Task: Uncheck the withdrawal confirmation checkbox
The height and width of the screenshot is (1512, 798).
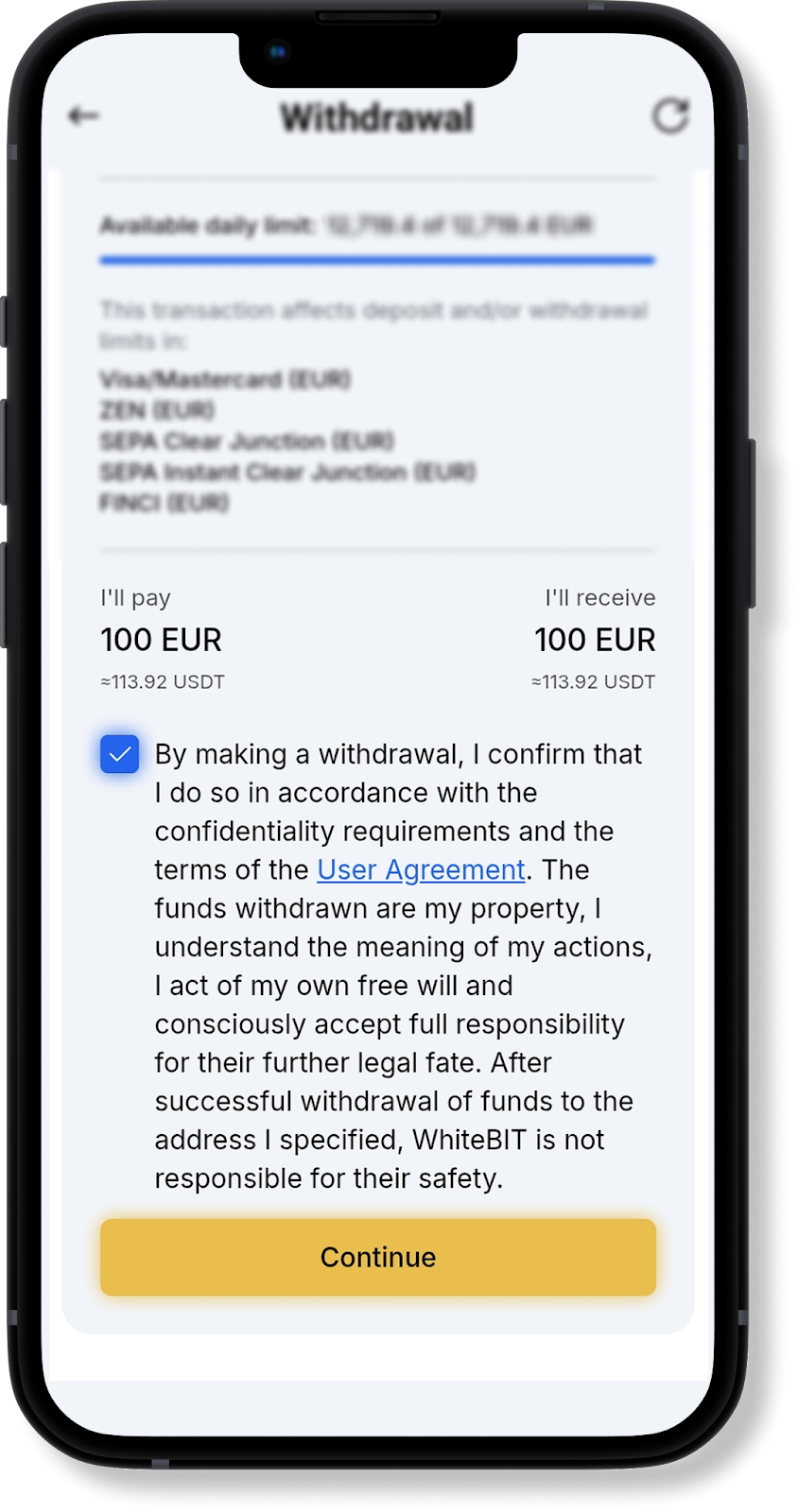Action: point(120,754)
